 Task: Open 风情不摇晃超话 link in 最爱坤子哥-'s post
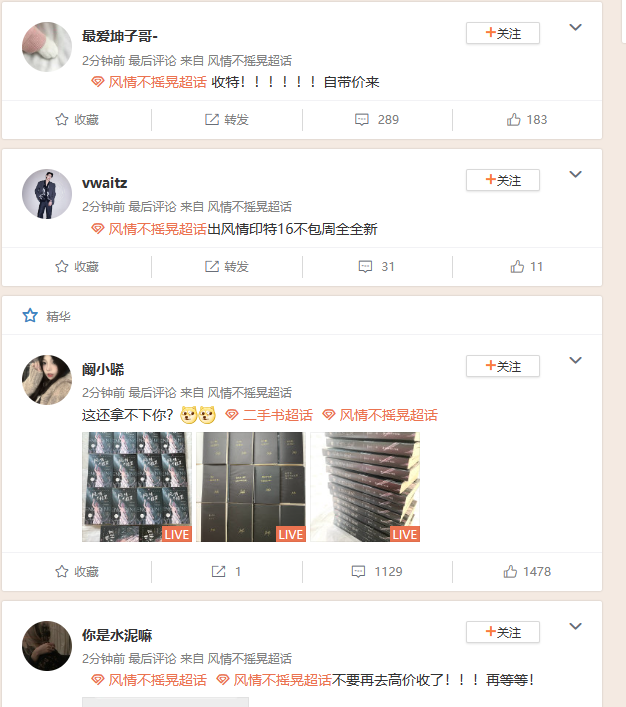149,82
